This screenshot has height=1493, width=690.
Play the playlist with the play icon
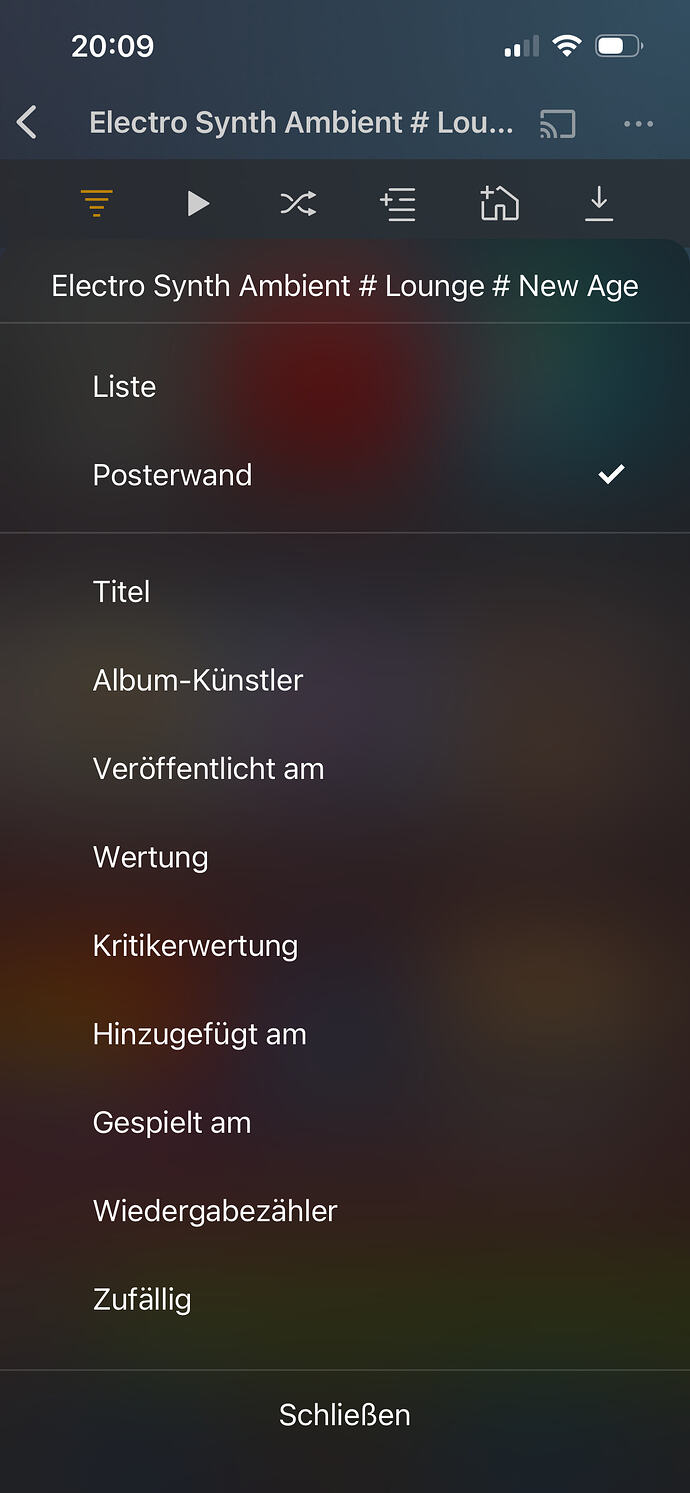pyautogui.click(x=198, y=204)
